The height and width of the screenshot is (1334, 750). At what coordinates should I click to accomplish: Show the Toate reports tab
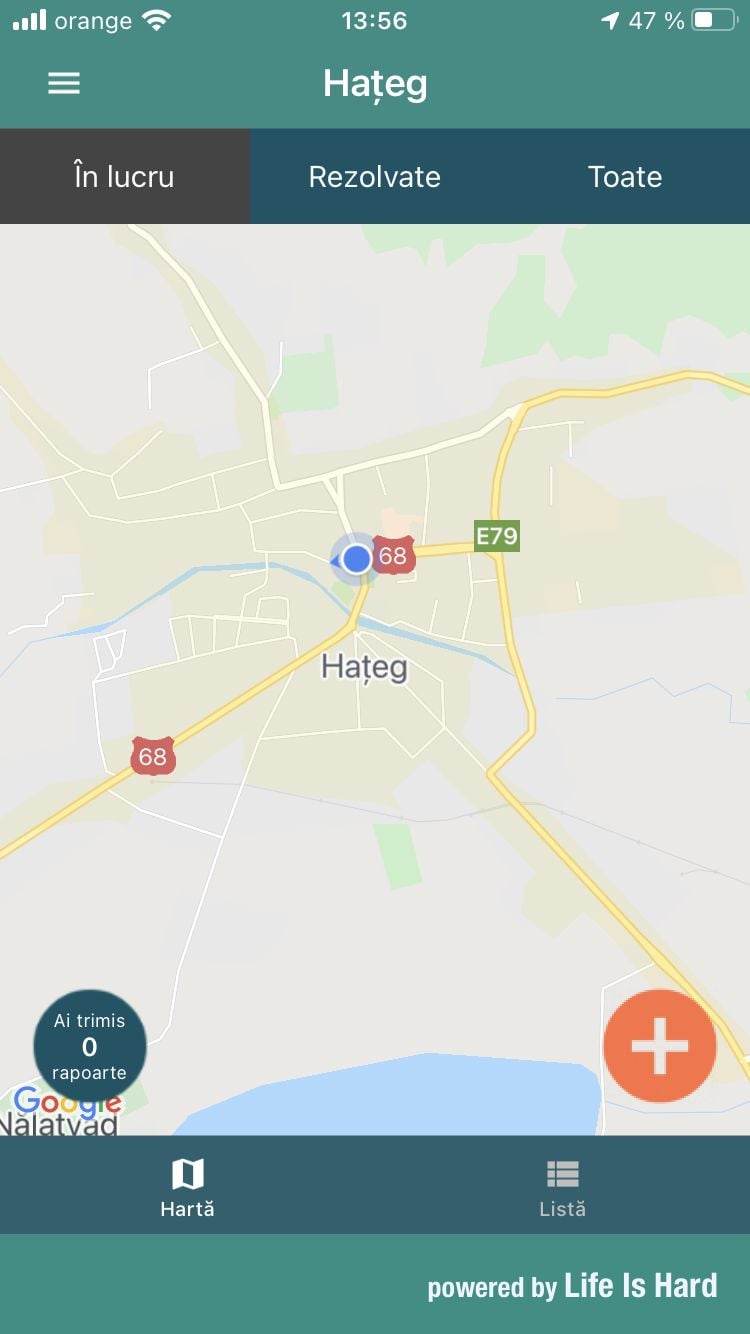pos(625,177)
